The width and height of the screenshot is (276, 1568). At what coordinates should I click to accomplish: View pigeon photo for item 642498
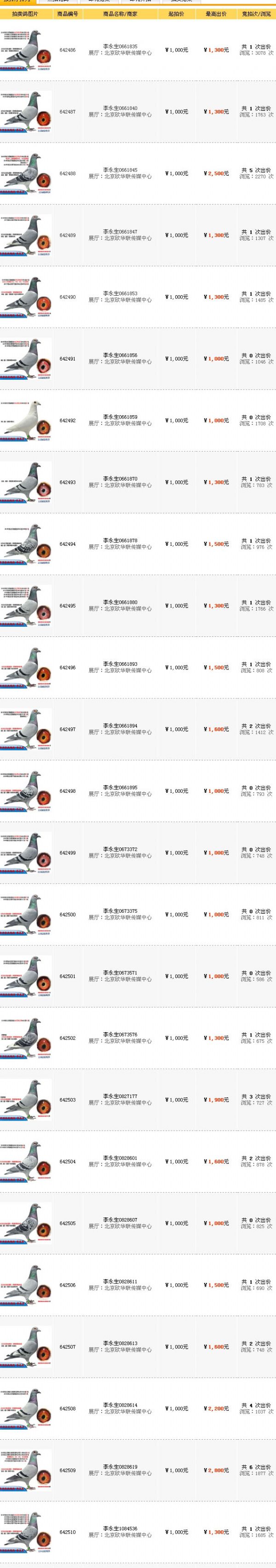[26, 791]
